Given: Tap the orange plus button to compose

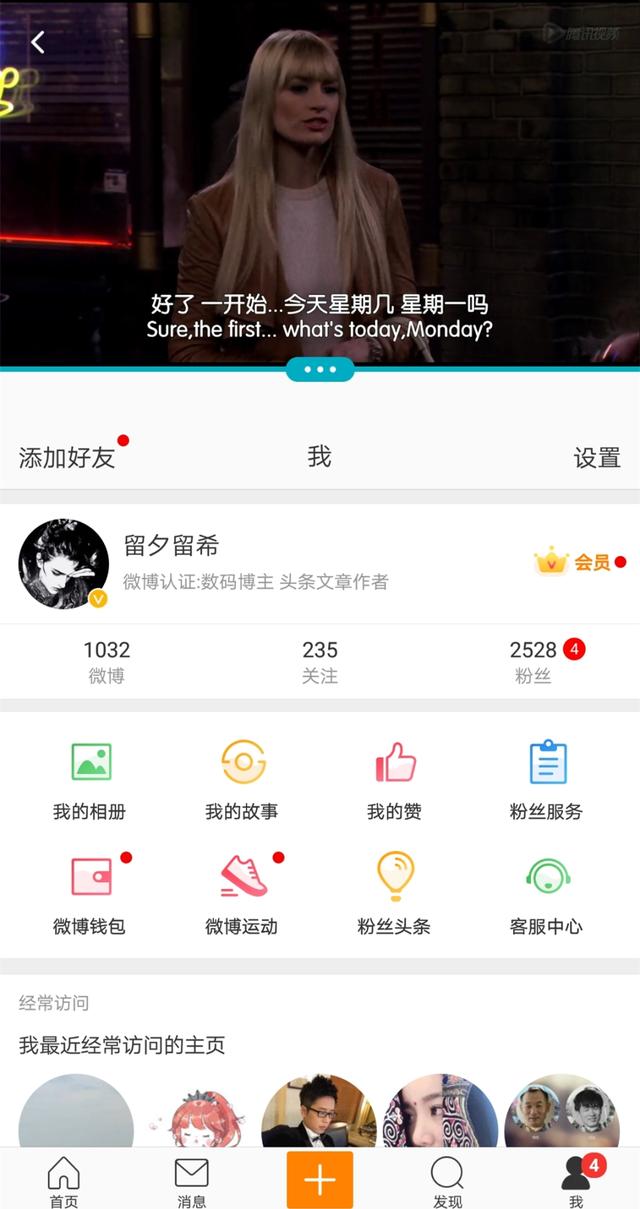Looking at the screenshot, I should (320, 1179).
